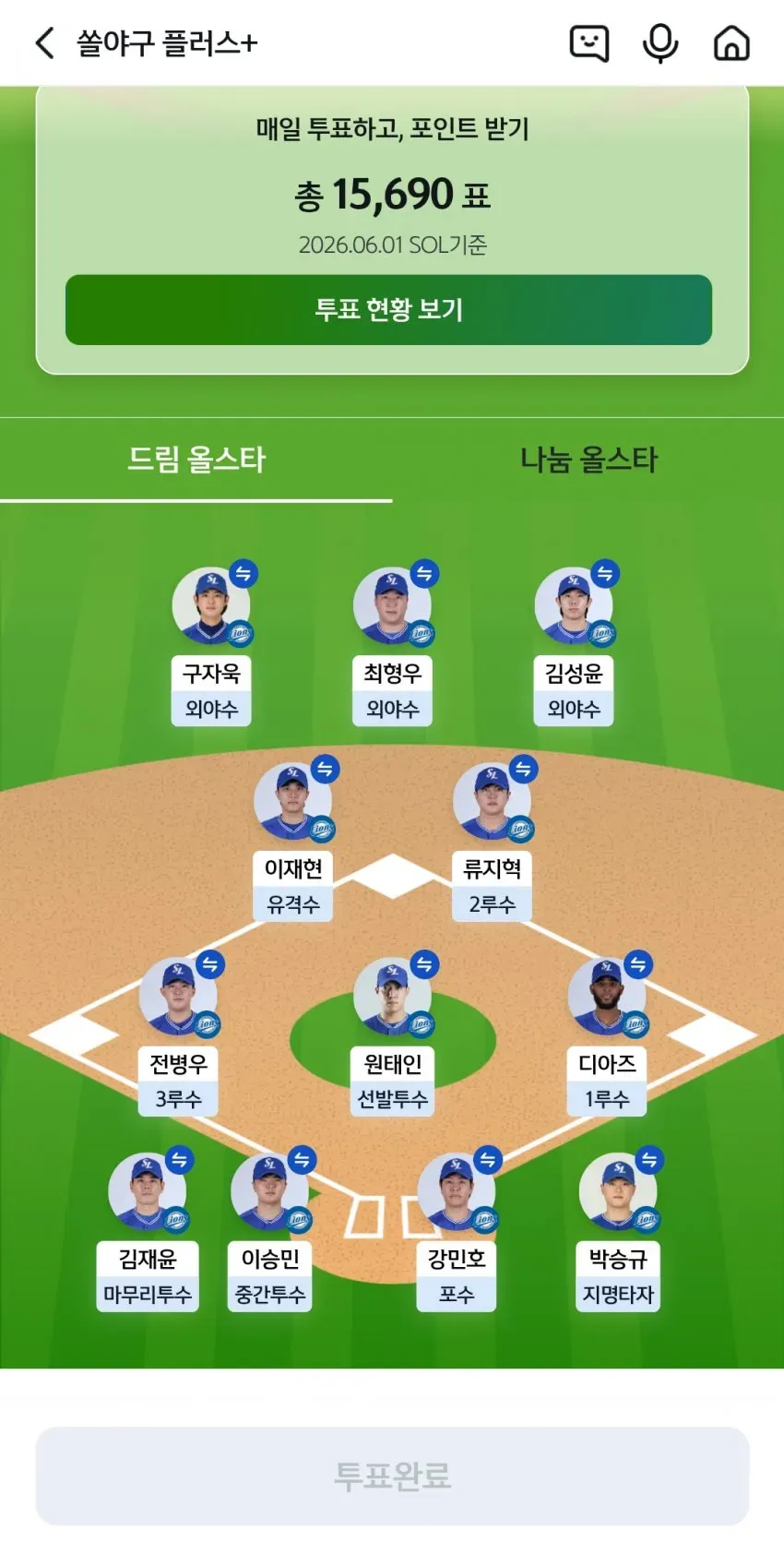This screenshot has width=784, height=1554.
Task: Tap the microphone voice icon
Action: (660, 43)
